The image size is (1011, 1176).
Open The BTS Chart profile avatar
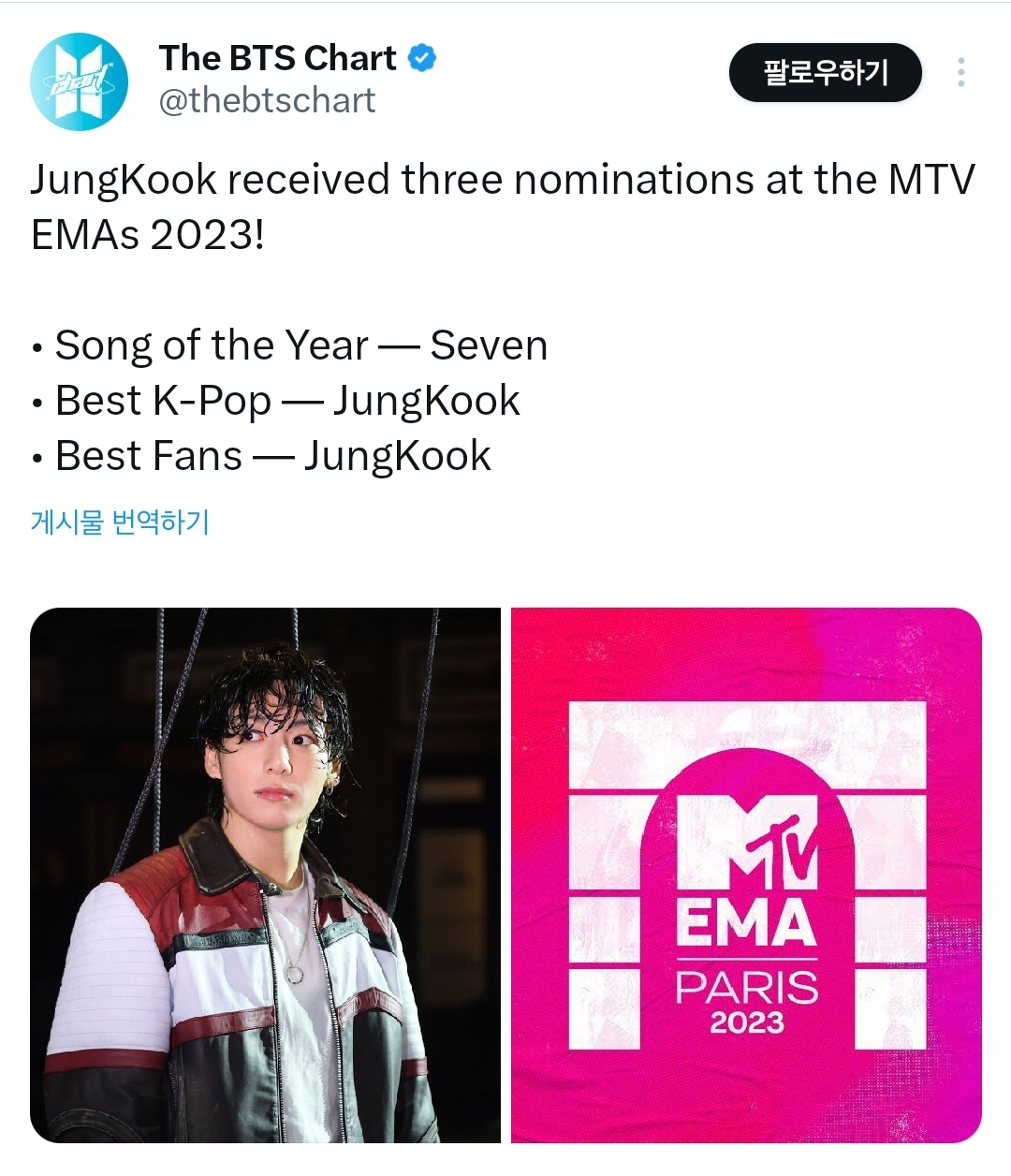(79, 81)
